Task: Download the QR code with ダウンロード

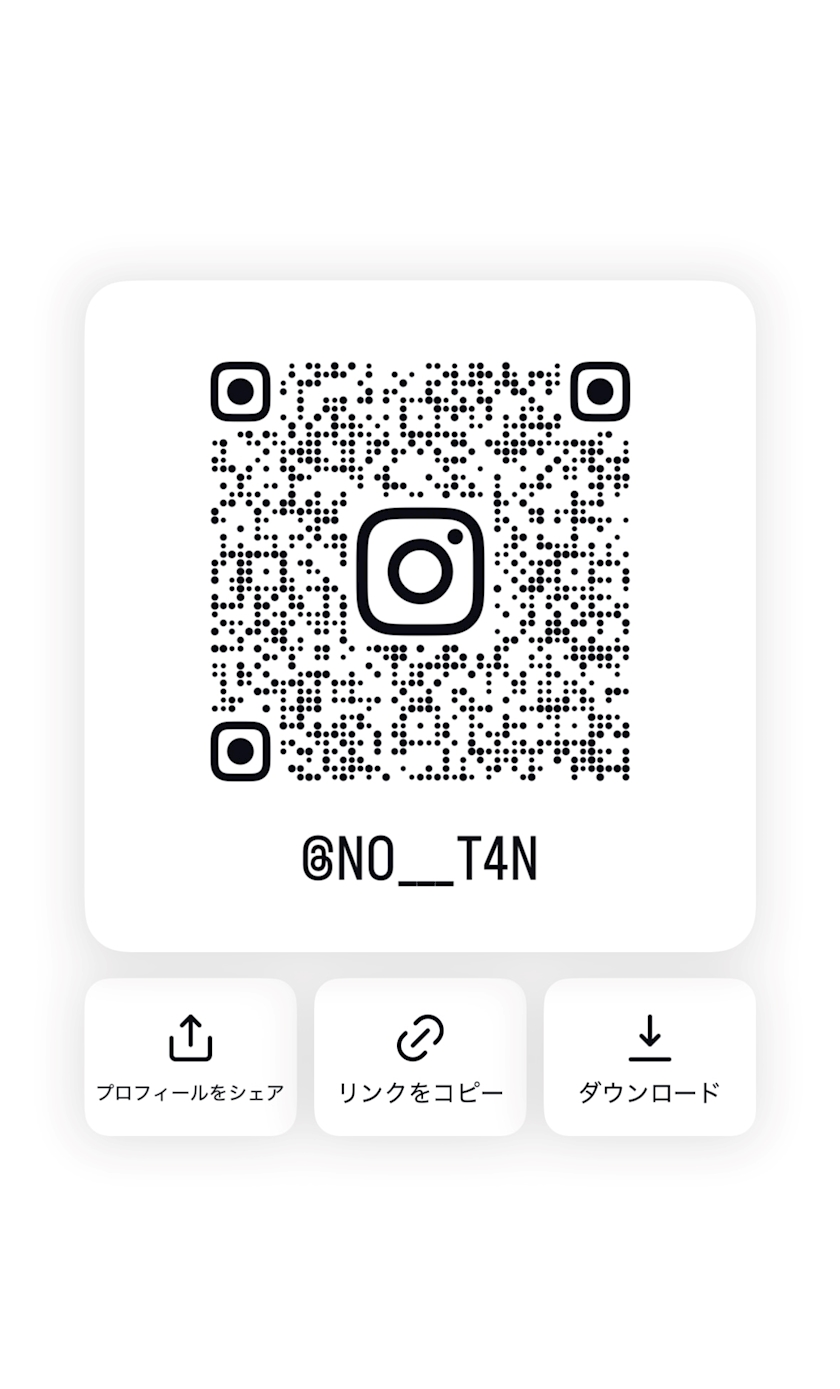Action: pos(649,1057)
